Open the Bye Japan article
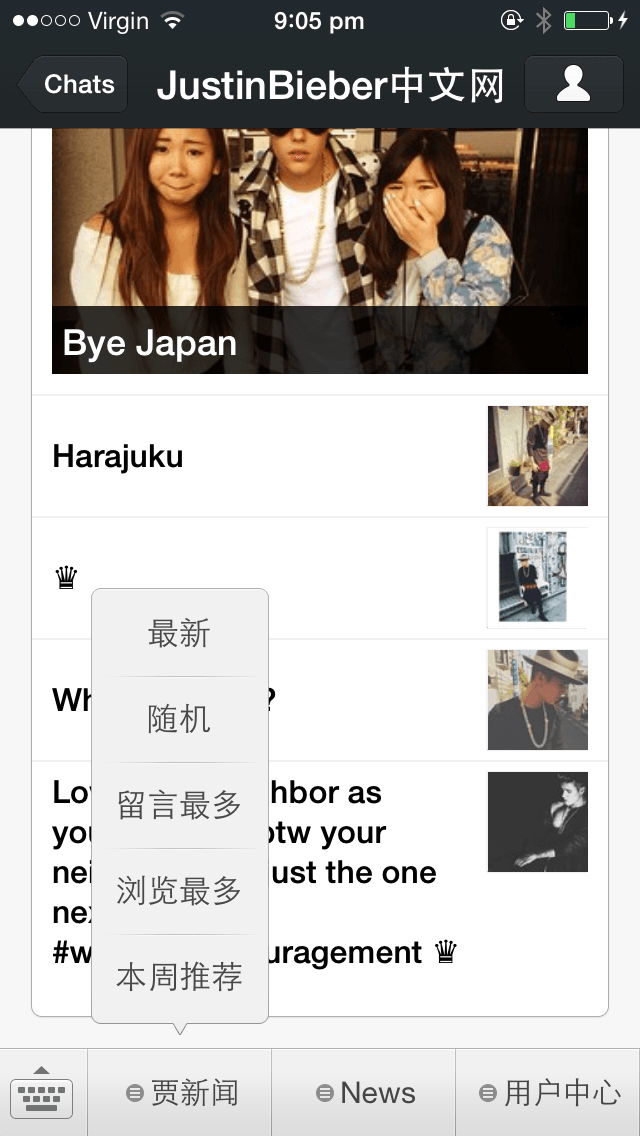Image resolution: width=640 pixels, height=1136 pixels. point(320,251)
